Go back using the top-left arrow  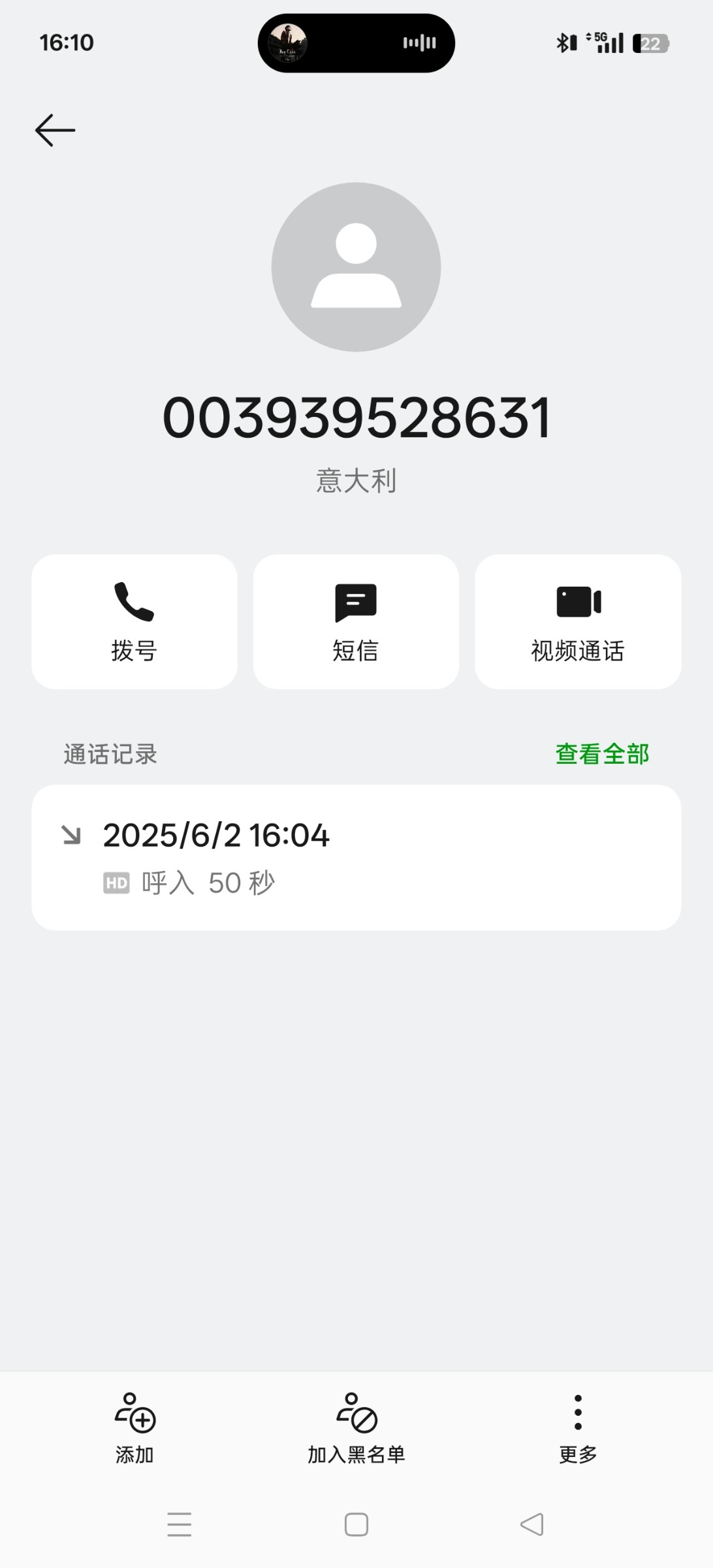[x=55, y=131]
